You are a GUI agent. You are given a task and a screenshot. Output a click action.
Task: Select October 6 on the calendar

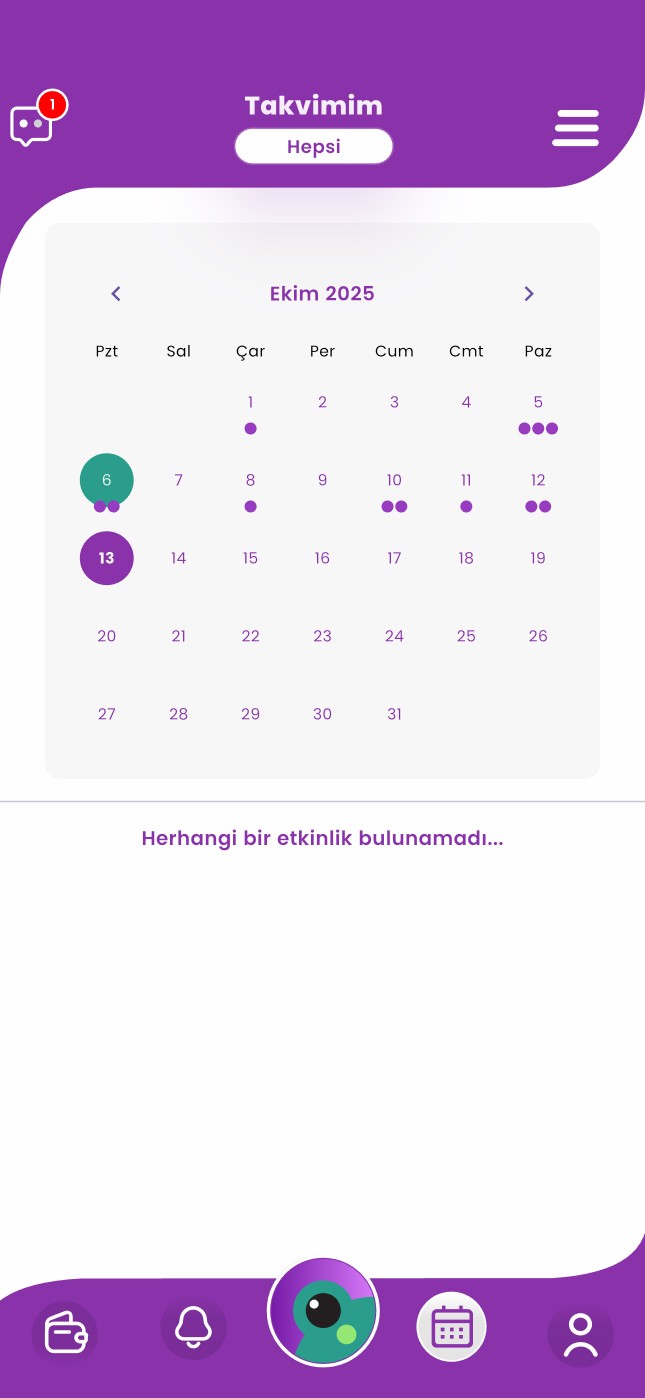click(x=107, y=481)
